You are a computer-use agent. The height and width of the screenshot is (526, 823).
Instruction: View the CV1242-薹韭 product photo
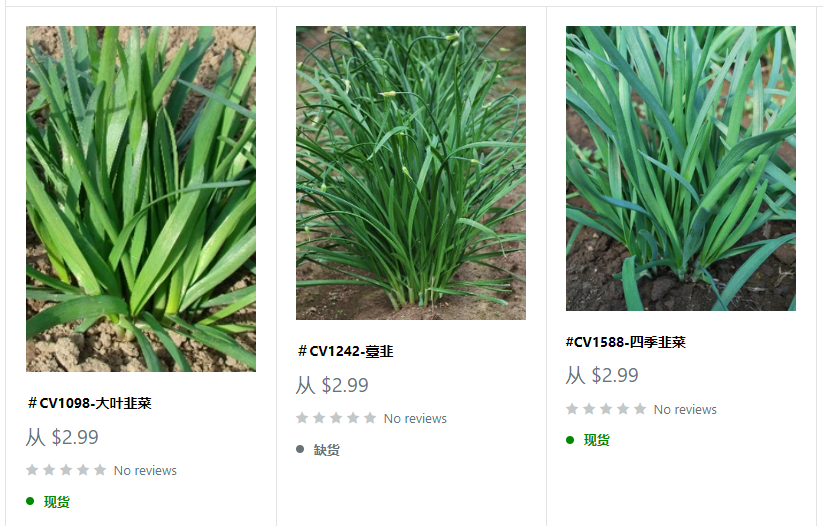click(410, 173)
